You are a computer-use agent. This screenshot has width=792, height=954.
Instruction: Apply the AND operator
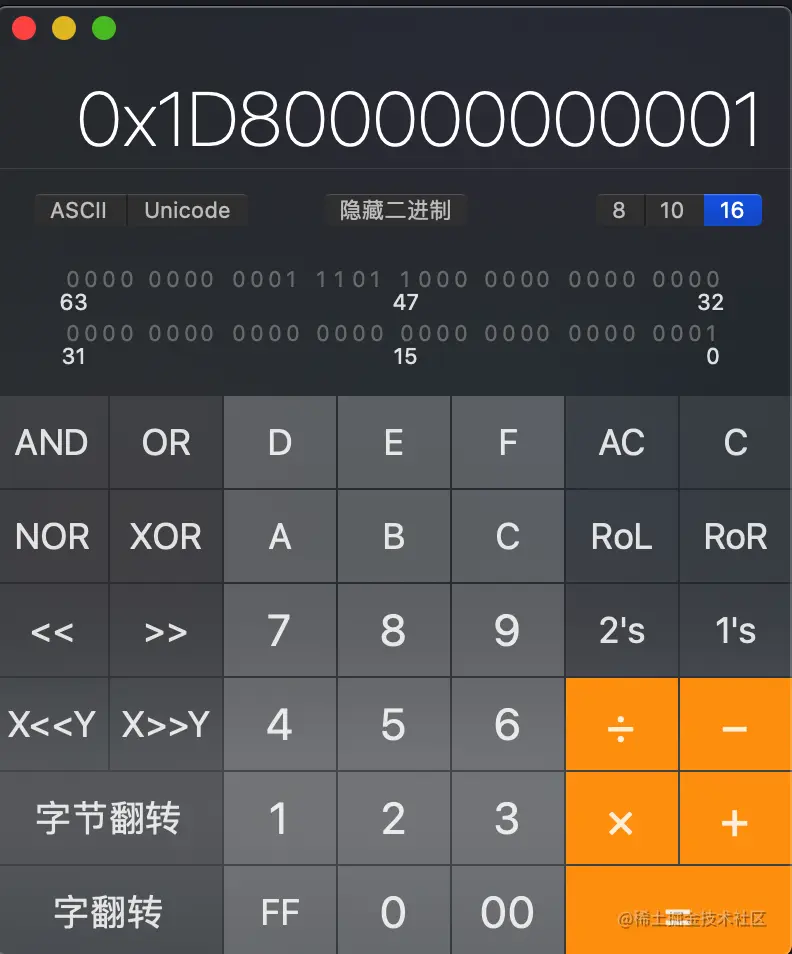click(52, 442)
